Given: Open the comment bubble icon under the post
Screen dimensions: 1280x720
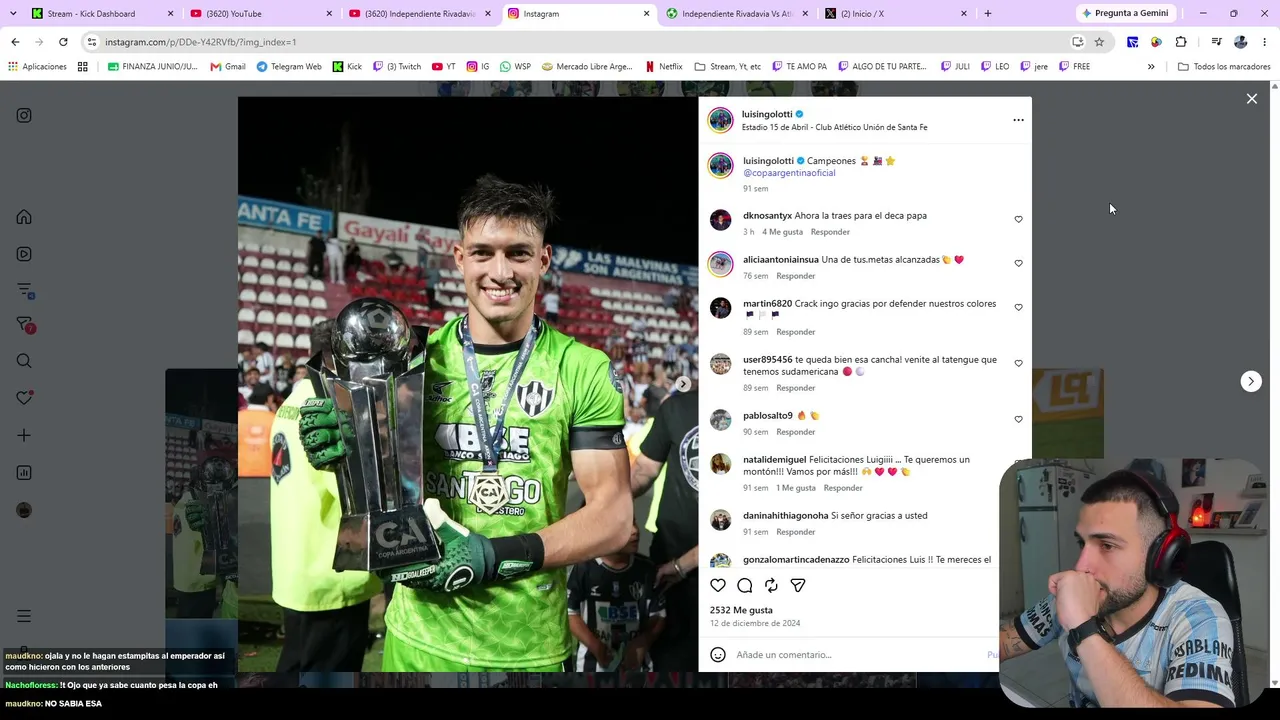Looking at the screenshot, I should 745,585.
